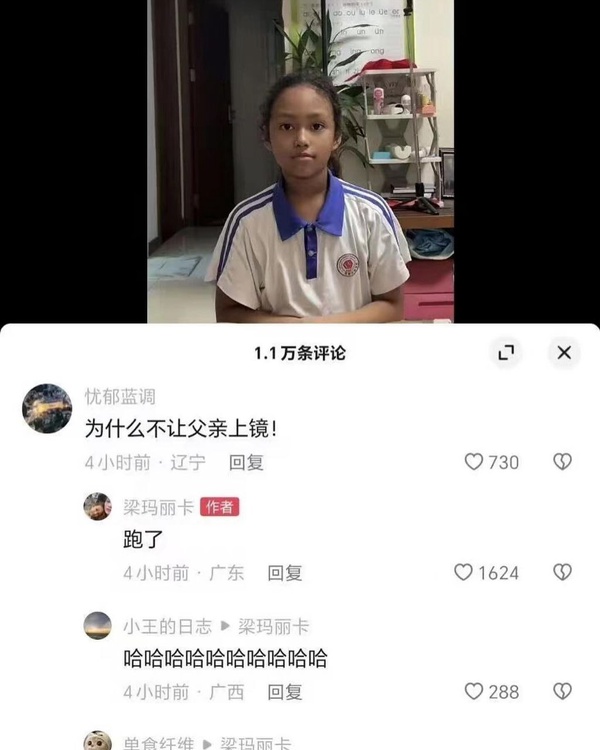Image resolution: width=600 pixels, height=750 pixels.
Task: Open the avatar of author 梁玛丽卡
Action: [97, 507]
